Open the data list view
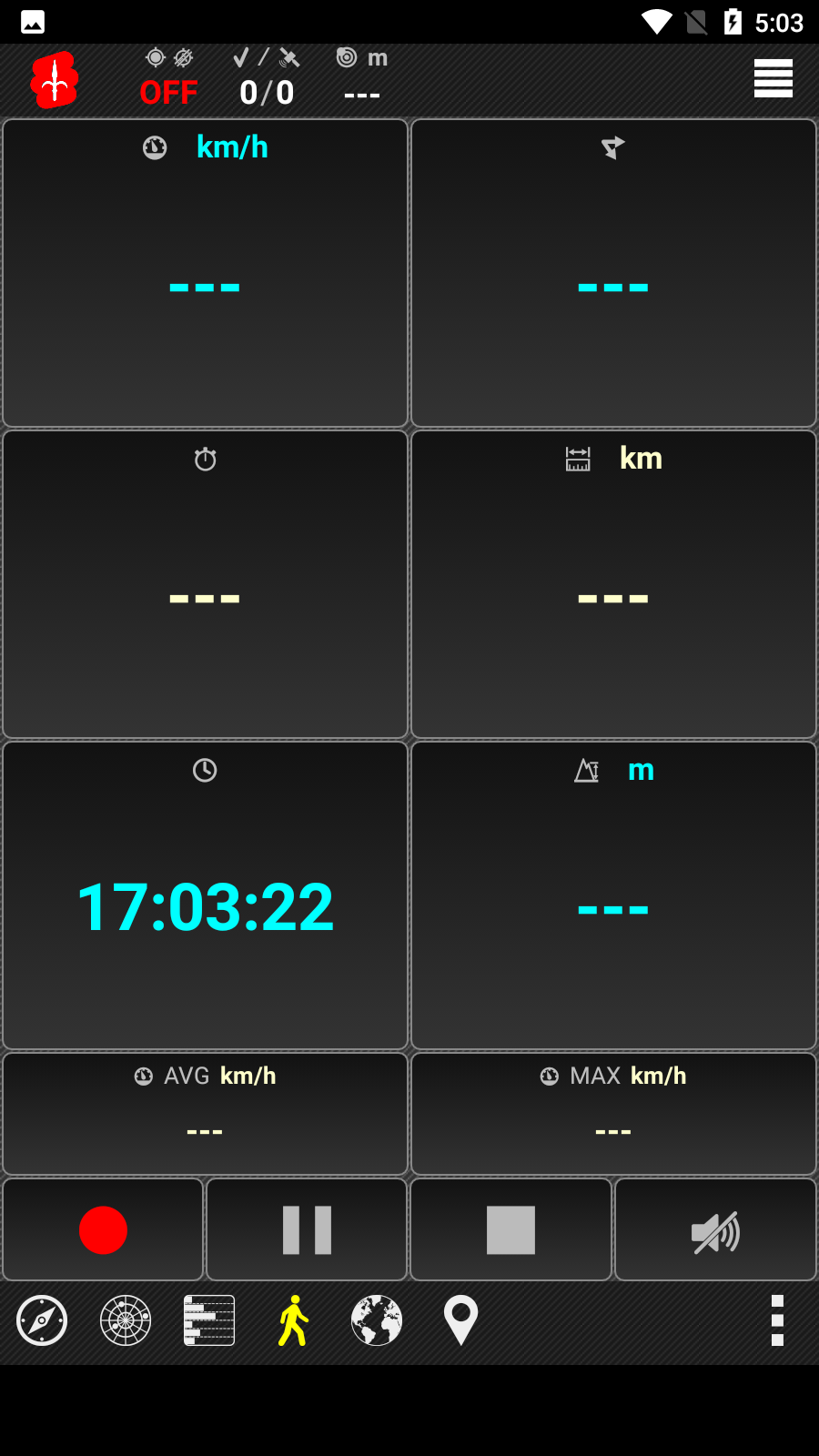Image resolution: width=819 pixels, height=1456 pixels. click(x=209, y=1320)
